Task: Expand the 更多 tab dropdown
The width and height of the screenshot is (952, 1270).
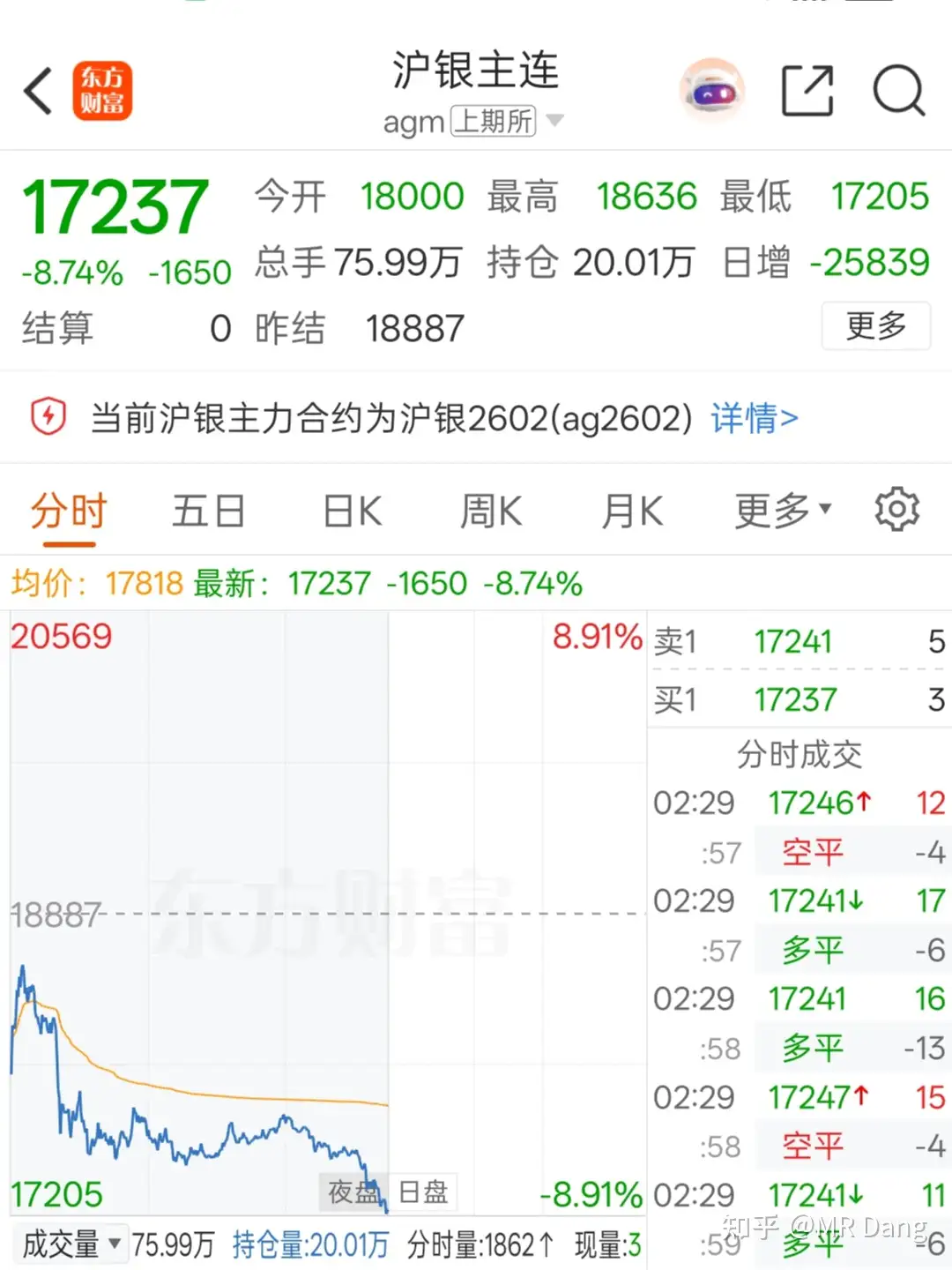Action: (x=779, y=510)
